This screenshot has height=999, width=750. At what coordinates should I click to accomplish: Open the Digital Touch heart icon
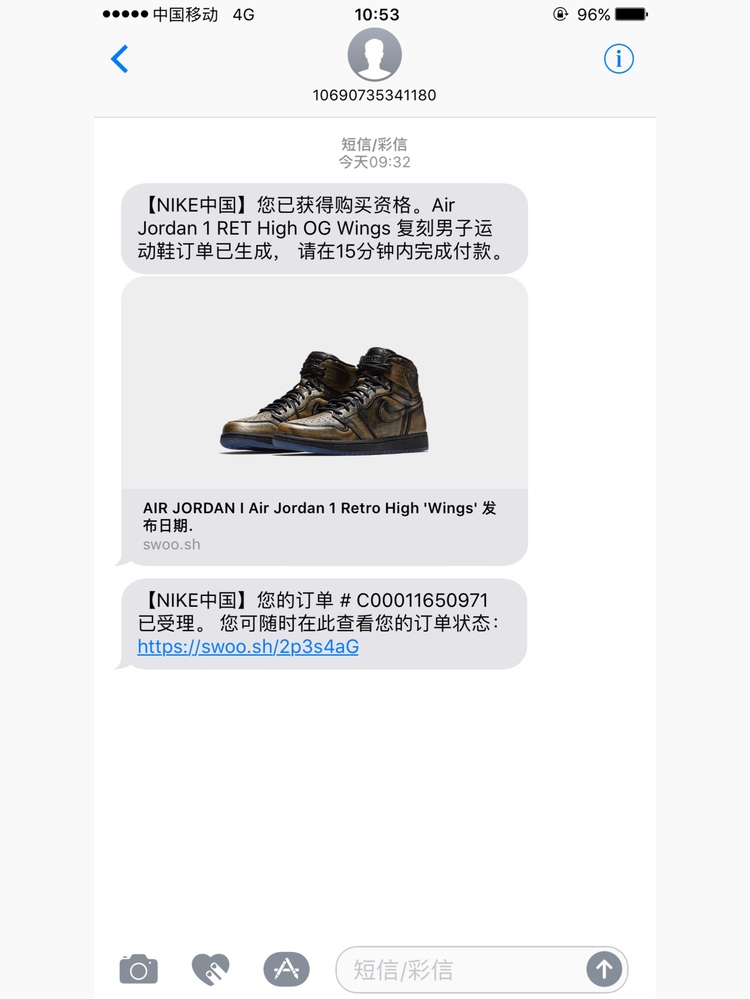pyautogui.click(x=211, y=969)
